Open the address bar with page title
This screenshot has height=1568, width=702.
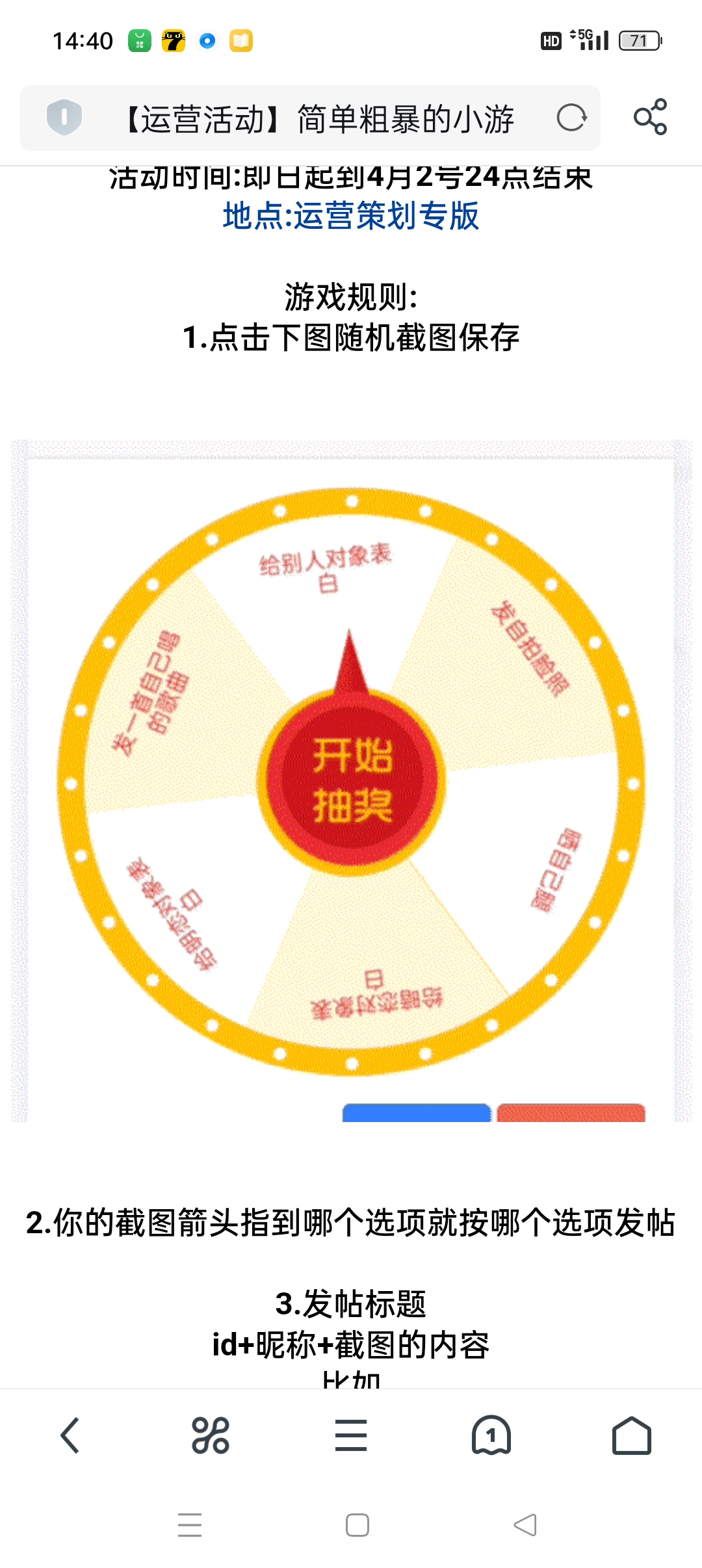pyautogui.click(x=318, y=119)
